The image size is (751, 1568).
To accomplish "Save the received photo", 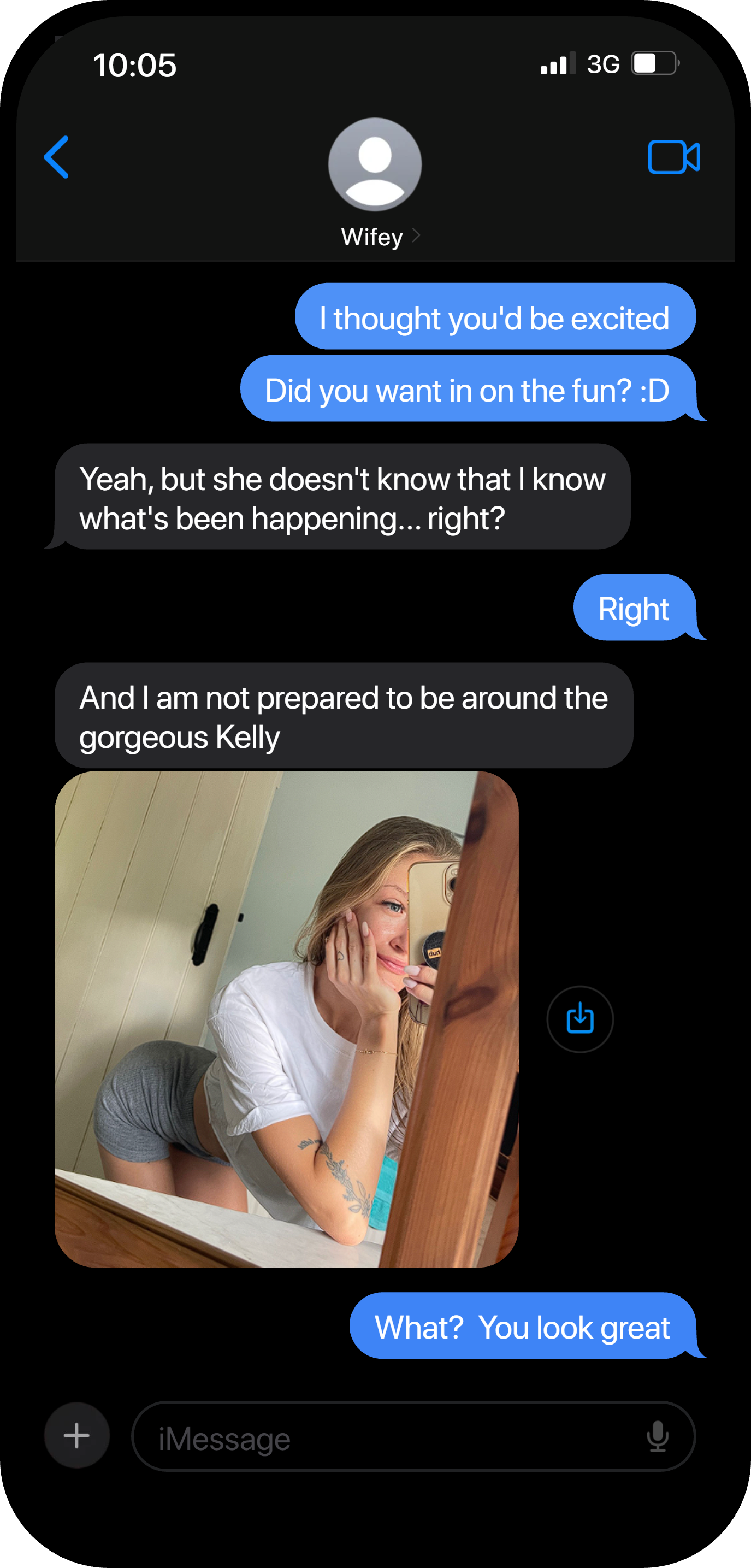I will point(580,1019).
